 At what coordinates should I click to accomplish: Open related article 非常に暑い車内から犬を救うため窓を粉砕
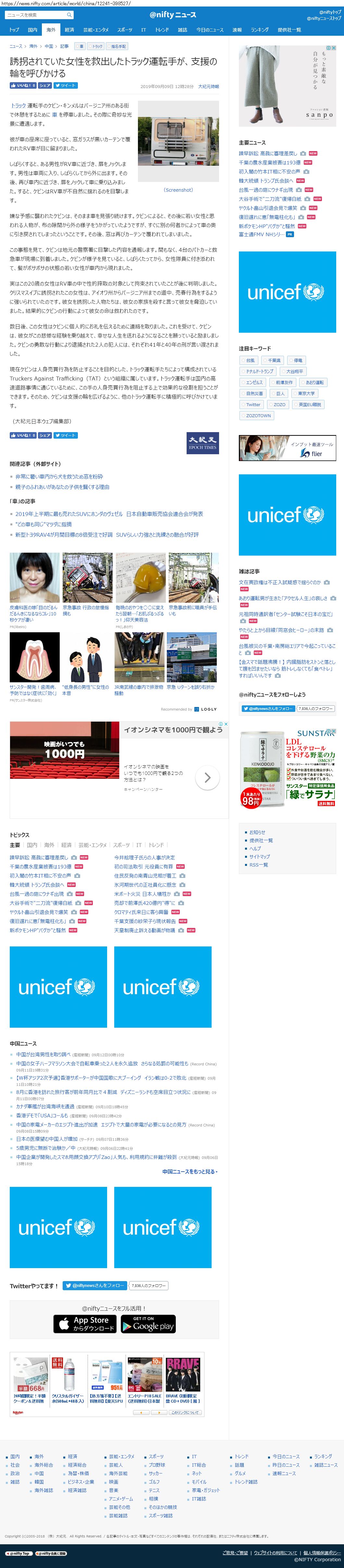point(59,477)
